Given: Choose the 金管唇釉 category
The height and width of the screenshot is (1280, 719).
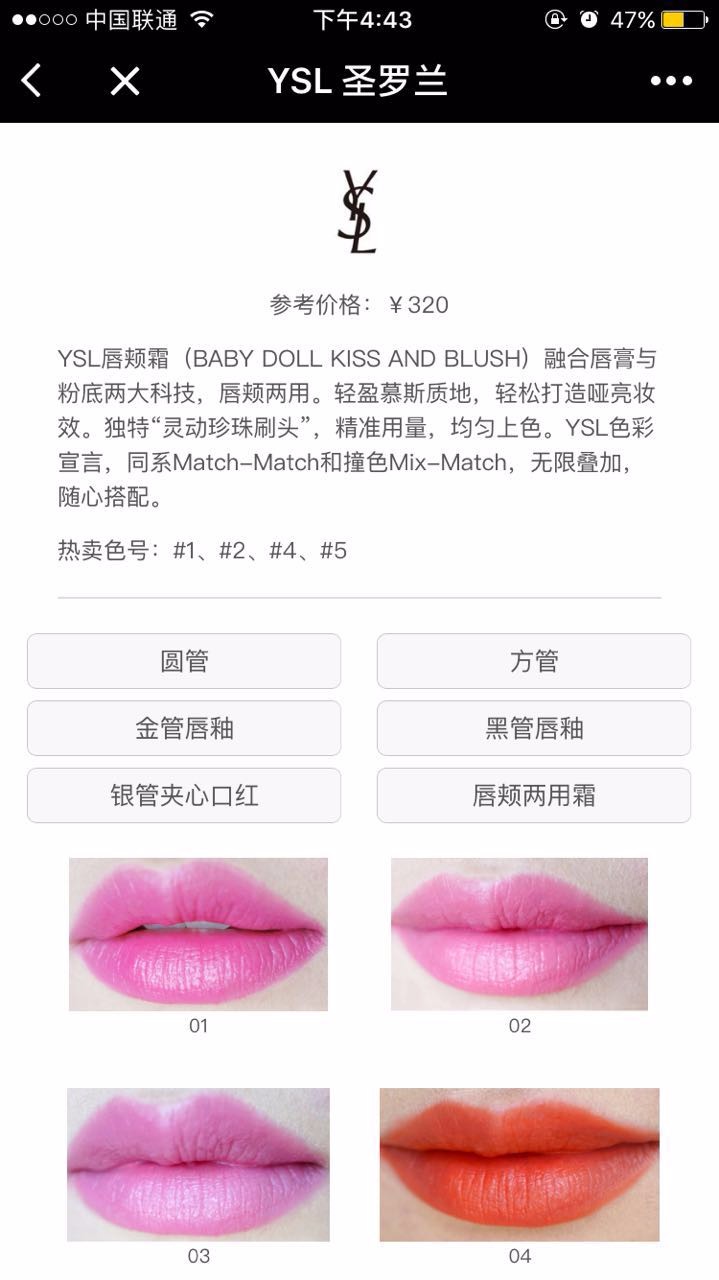Looking at the screenshot, I should [184, 728].
